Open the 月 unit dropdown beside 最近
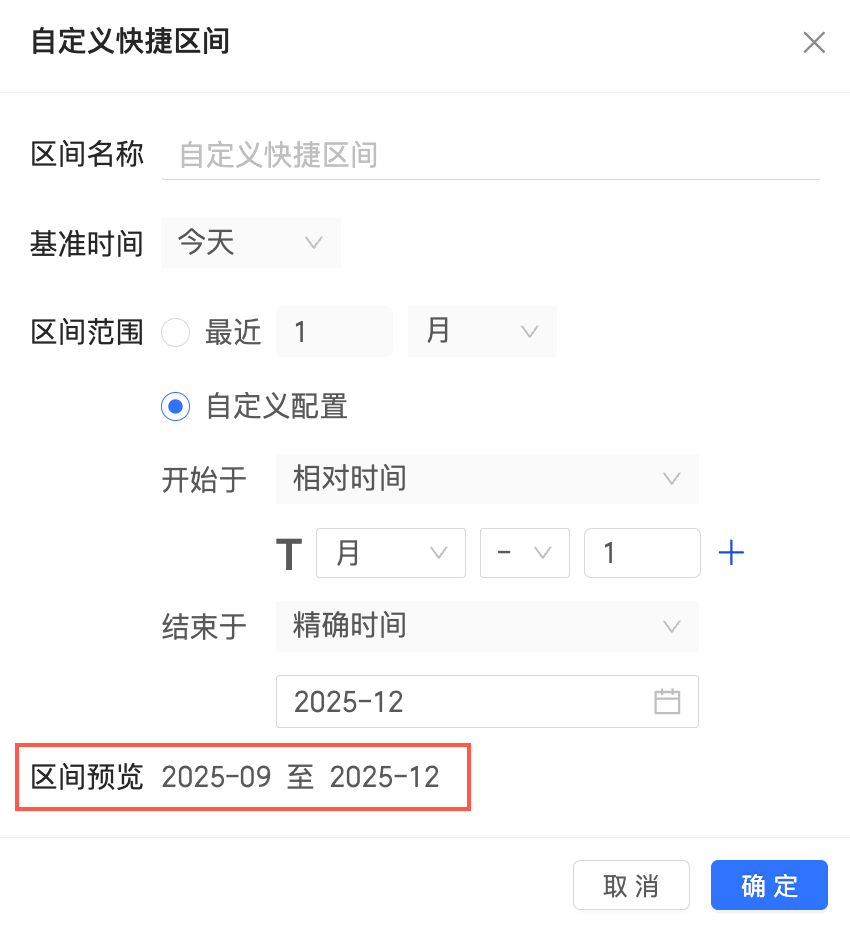This screenshot has height=926, width=850. point(482,332)
